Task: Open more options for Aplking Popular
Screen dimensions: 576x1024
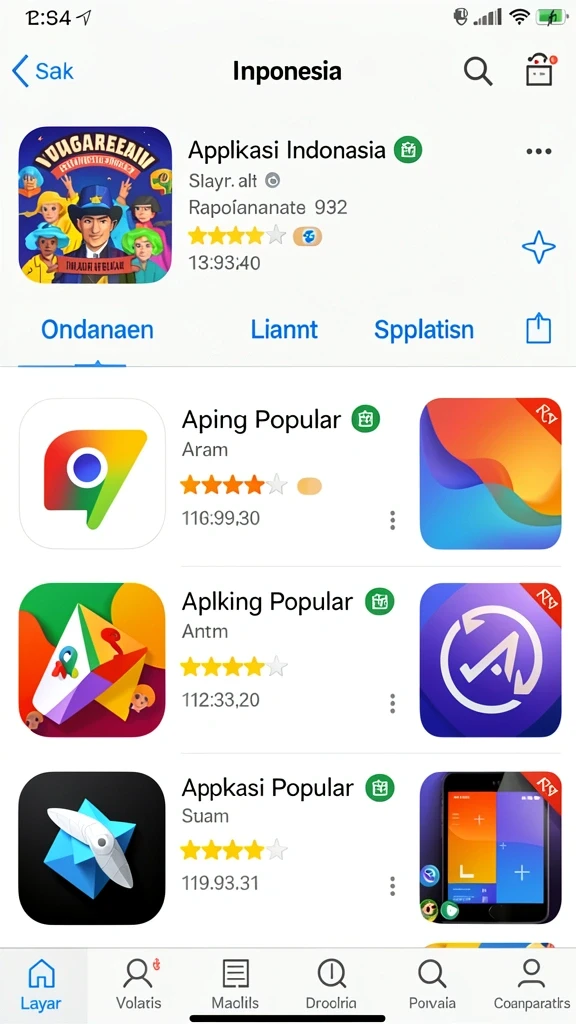Action: pyautogui.click(x=392, y=703)
